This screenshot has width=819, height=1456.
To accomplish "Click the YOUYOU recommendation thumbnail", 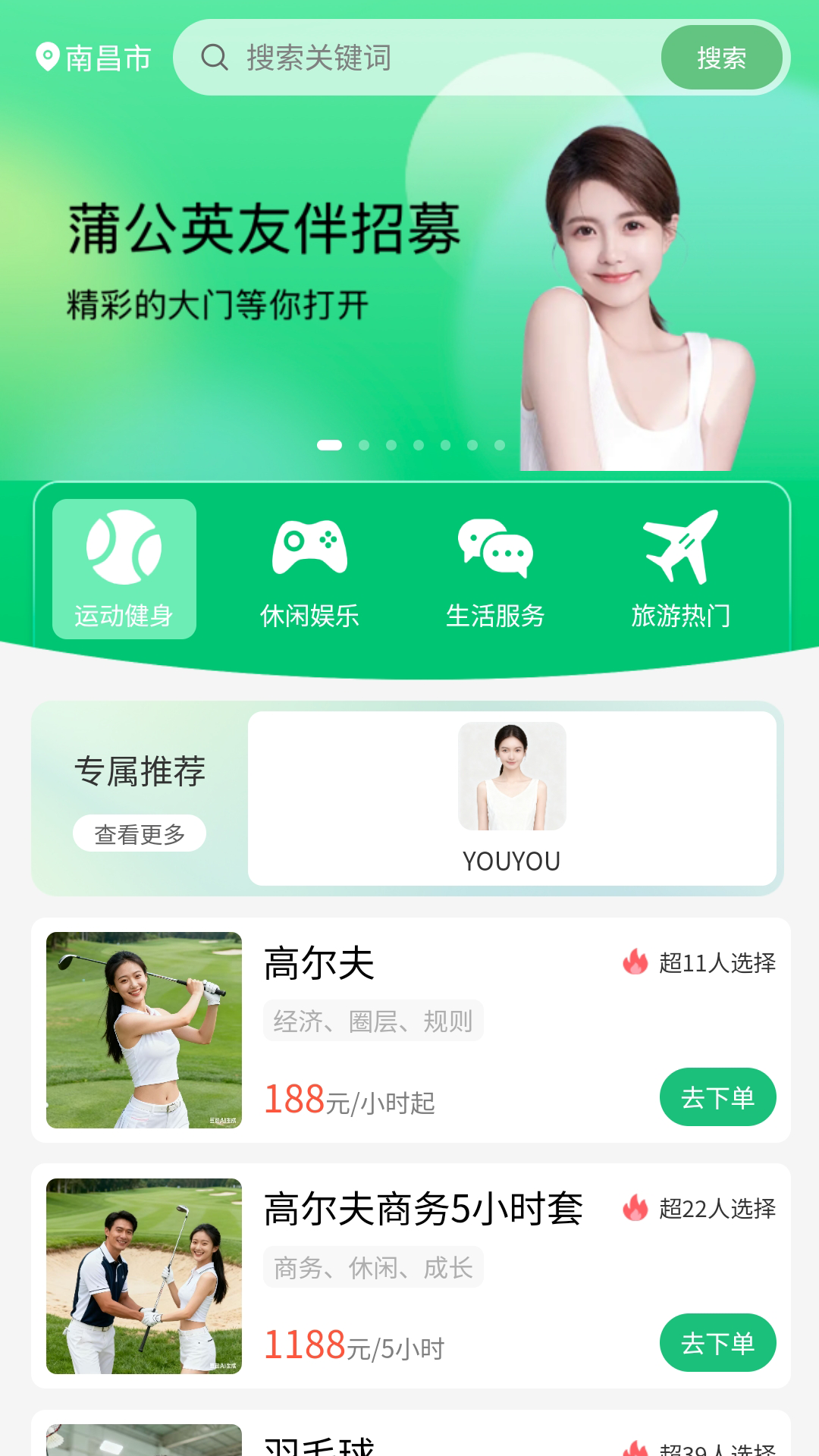I will point(511,775).
